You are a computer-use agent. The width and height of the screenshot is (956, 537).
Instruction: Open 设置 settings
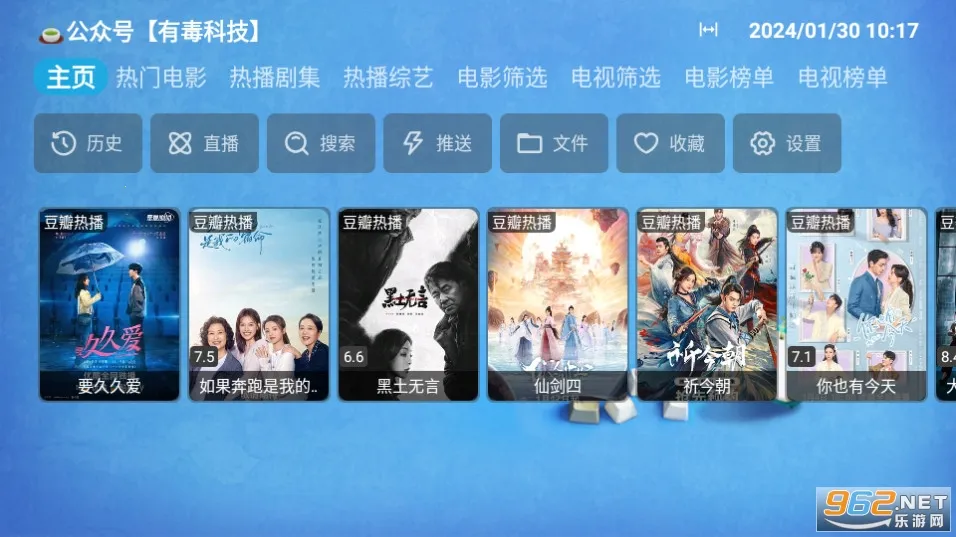[x=786, y=143]
